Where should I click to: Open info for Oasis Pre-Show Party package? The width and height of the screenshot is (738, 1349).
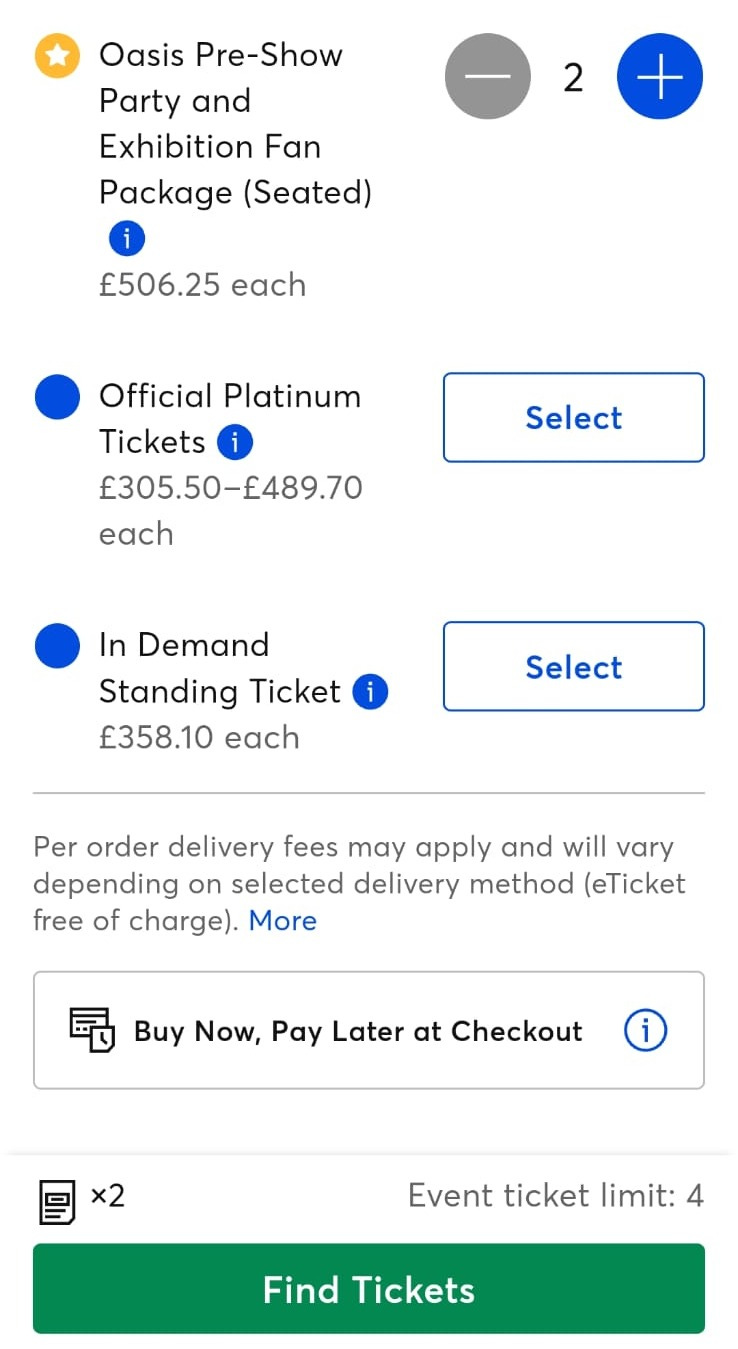[126, 238]
